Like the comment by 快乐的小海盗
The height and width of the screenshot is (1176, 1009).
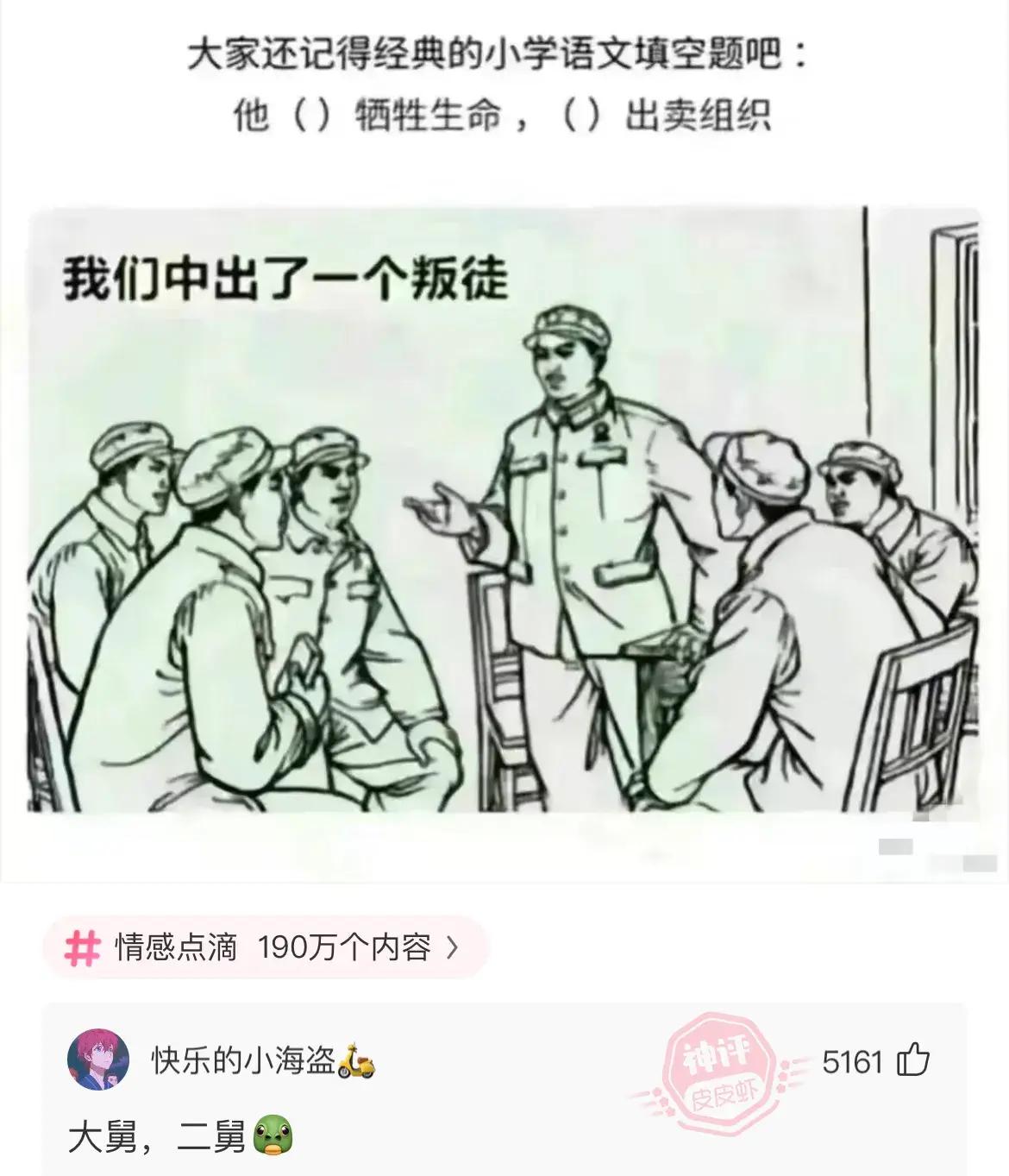pos(913,1060)
